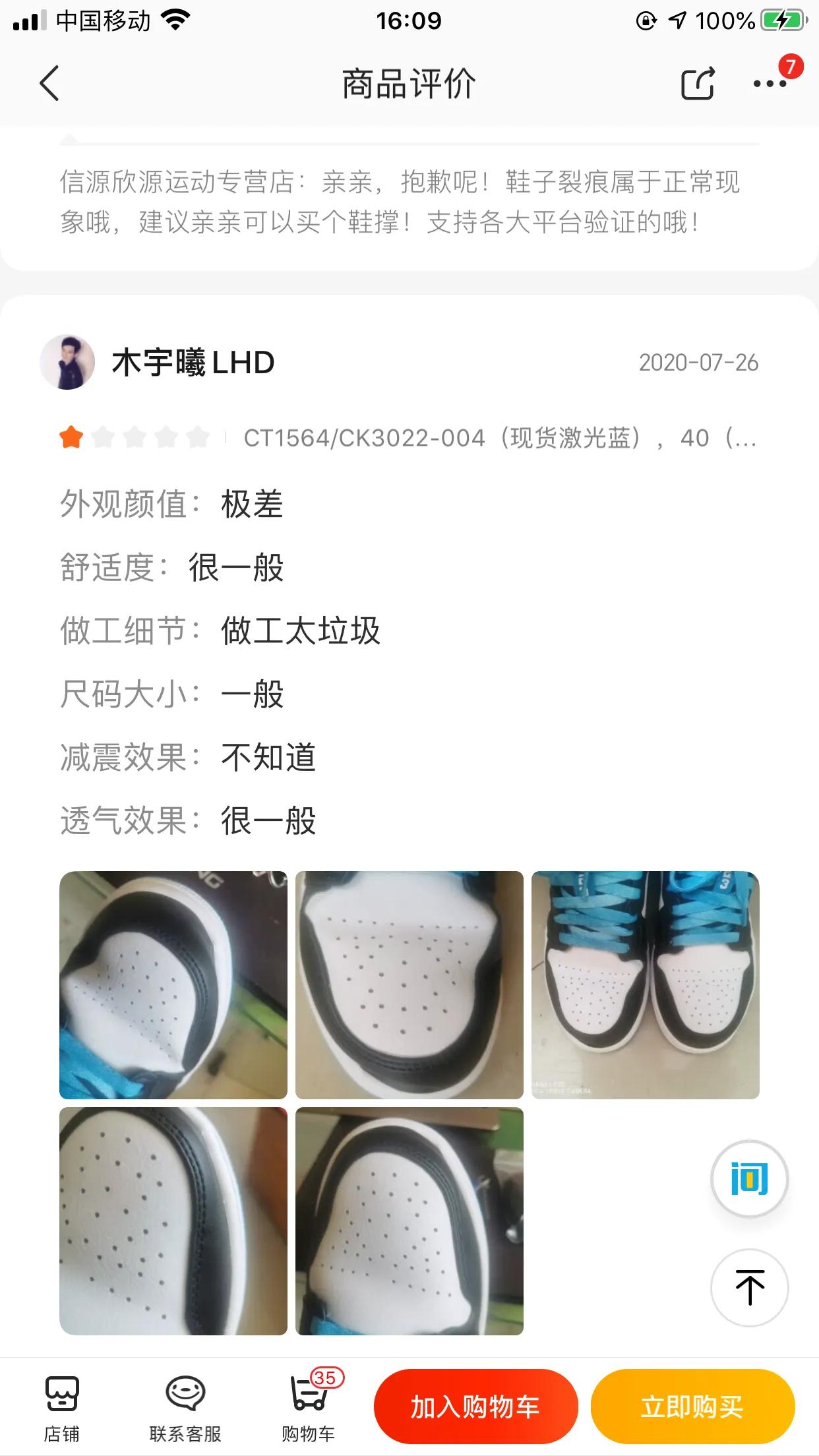819x1456 pixels.
Task: Tap the reviewer name 木宇曦LHD
Action: pyautogui.click(x=191, y=361)
